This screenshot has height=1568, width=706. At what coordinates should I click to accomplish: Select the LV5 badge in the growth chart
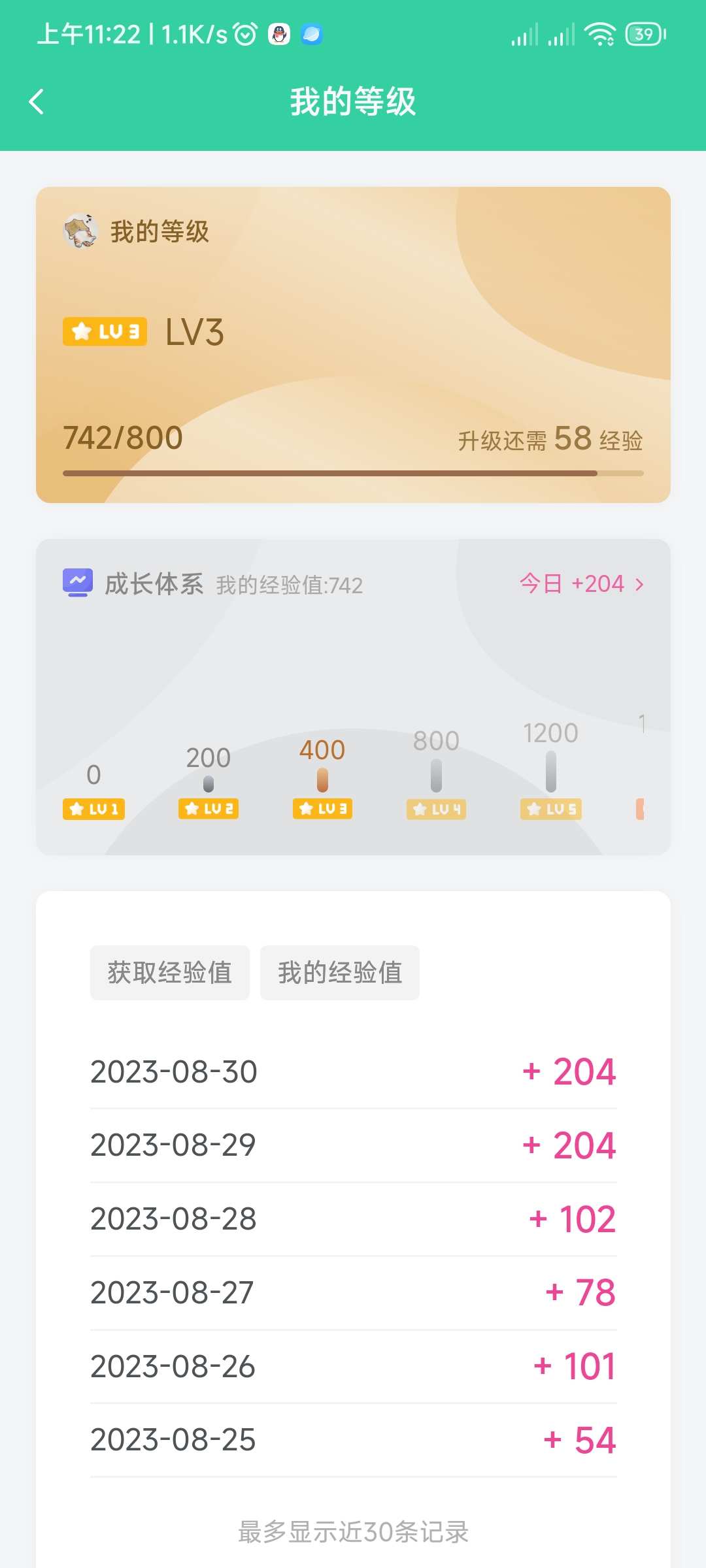point(550,809)
